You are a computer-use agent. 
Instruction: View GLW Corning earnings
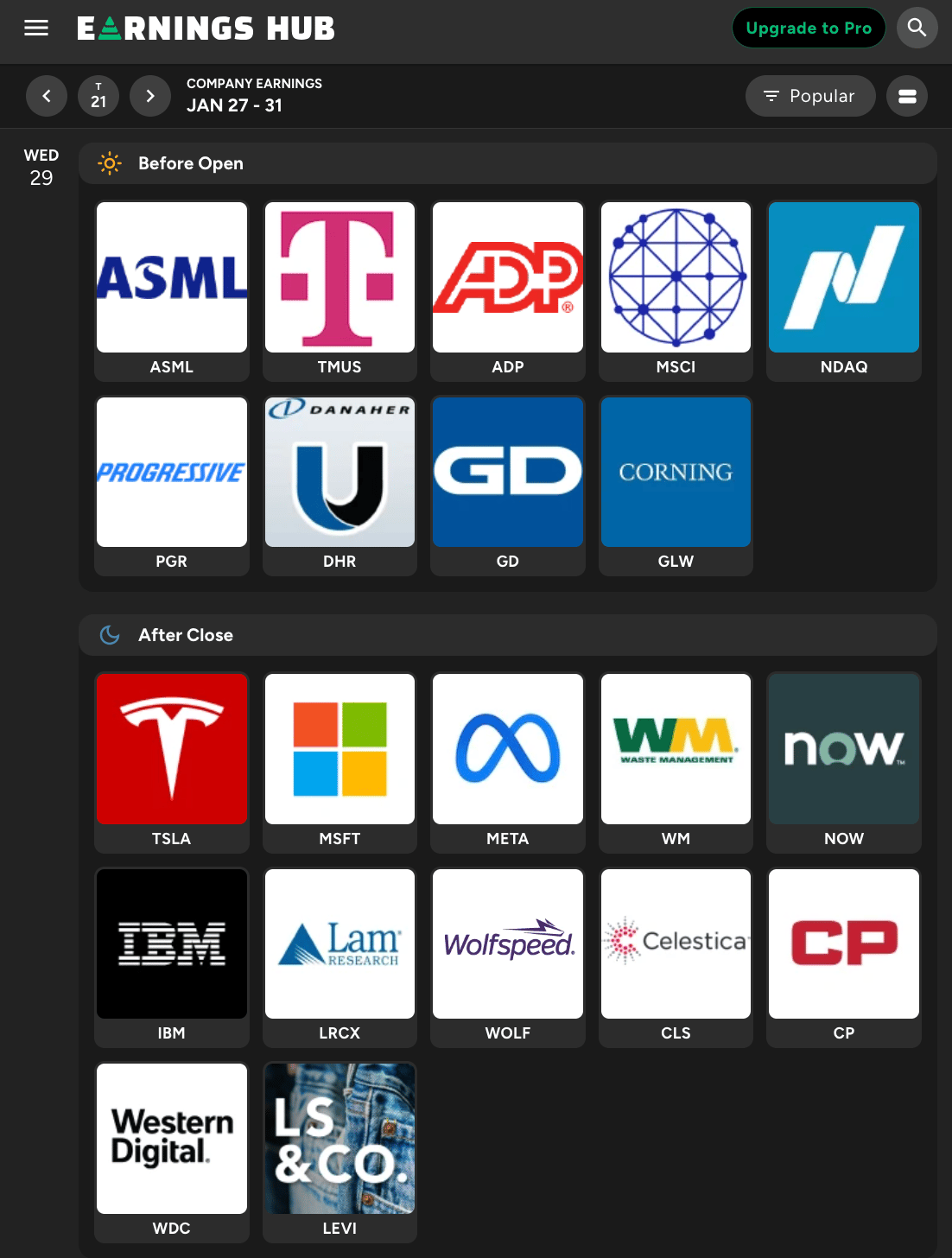point(676,485)
